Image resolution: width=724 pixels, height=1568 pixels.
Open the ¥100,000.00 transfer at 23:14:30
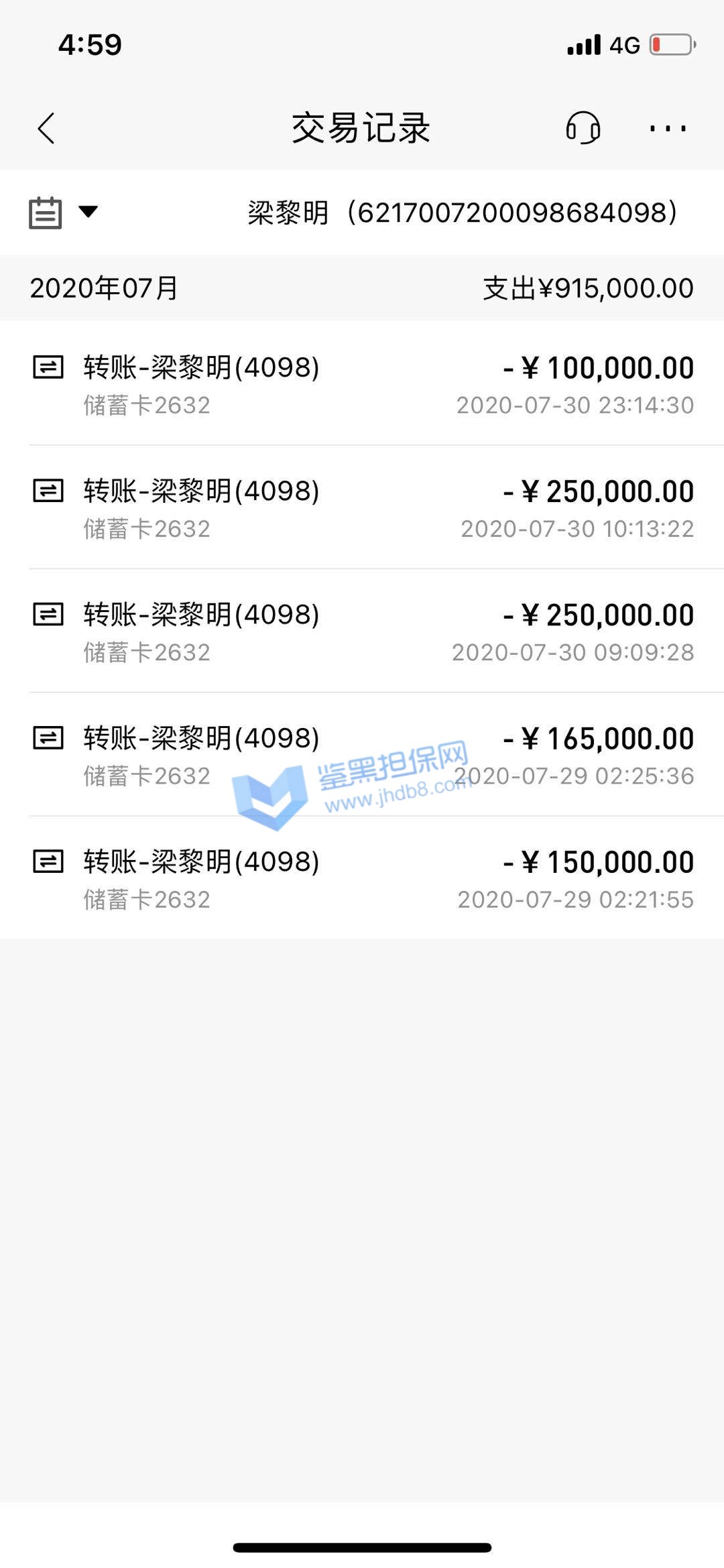(362, 384)
